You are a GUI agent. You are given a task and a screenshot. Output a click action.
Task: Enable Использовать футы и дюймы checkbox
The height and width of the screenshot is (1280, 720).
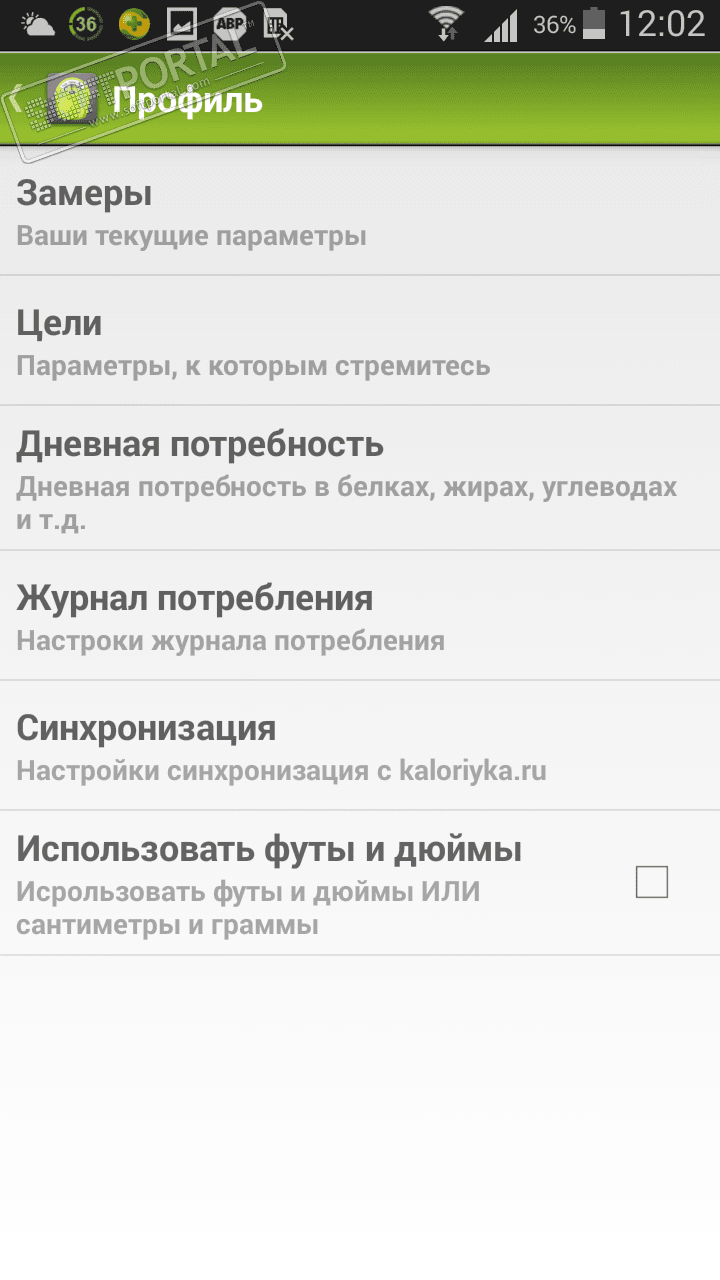(651, 882)
